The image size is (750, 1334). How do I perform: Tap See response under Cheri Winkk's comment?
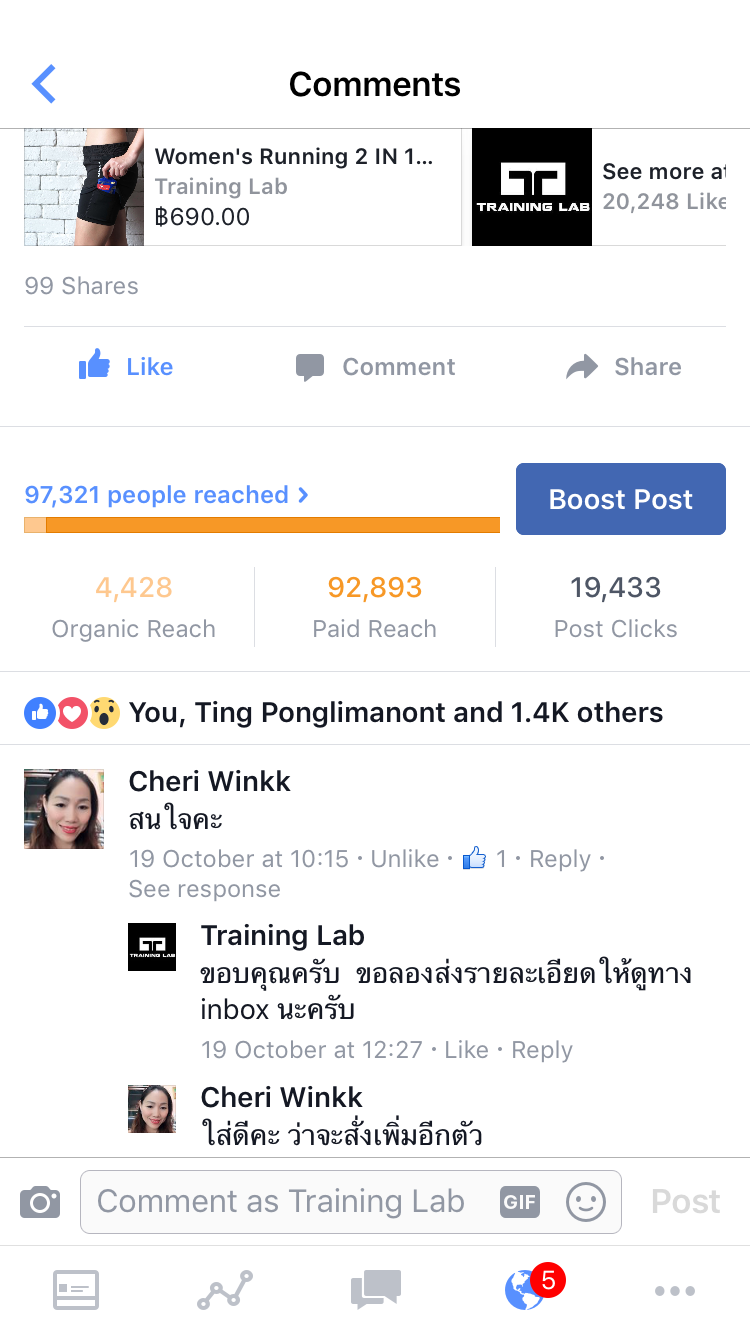[x=205, y=889]
